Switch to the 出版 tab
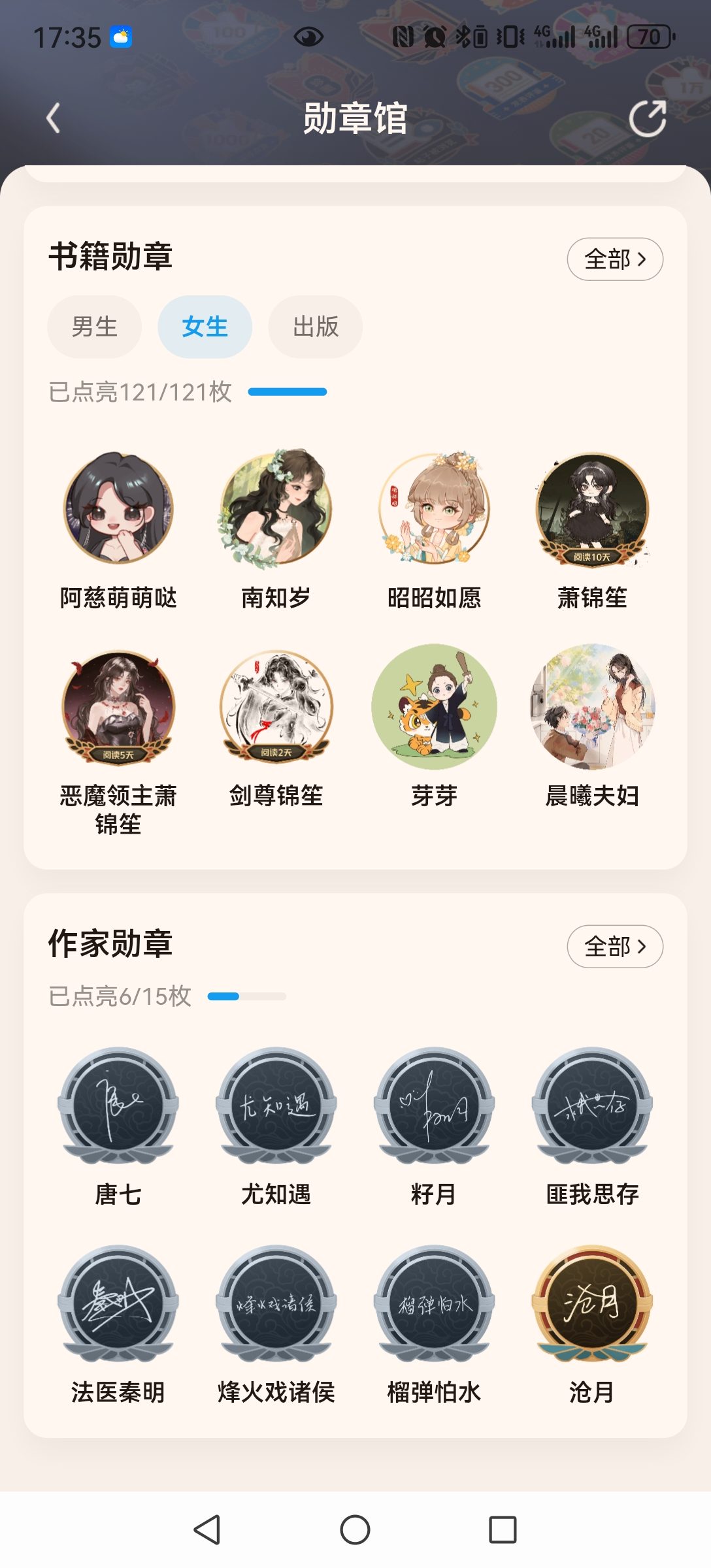 point(316,327)
